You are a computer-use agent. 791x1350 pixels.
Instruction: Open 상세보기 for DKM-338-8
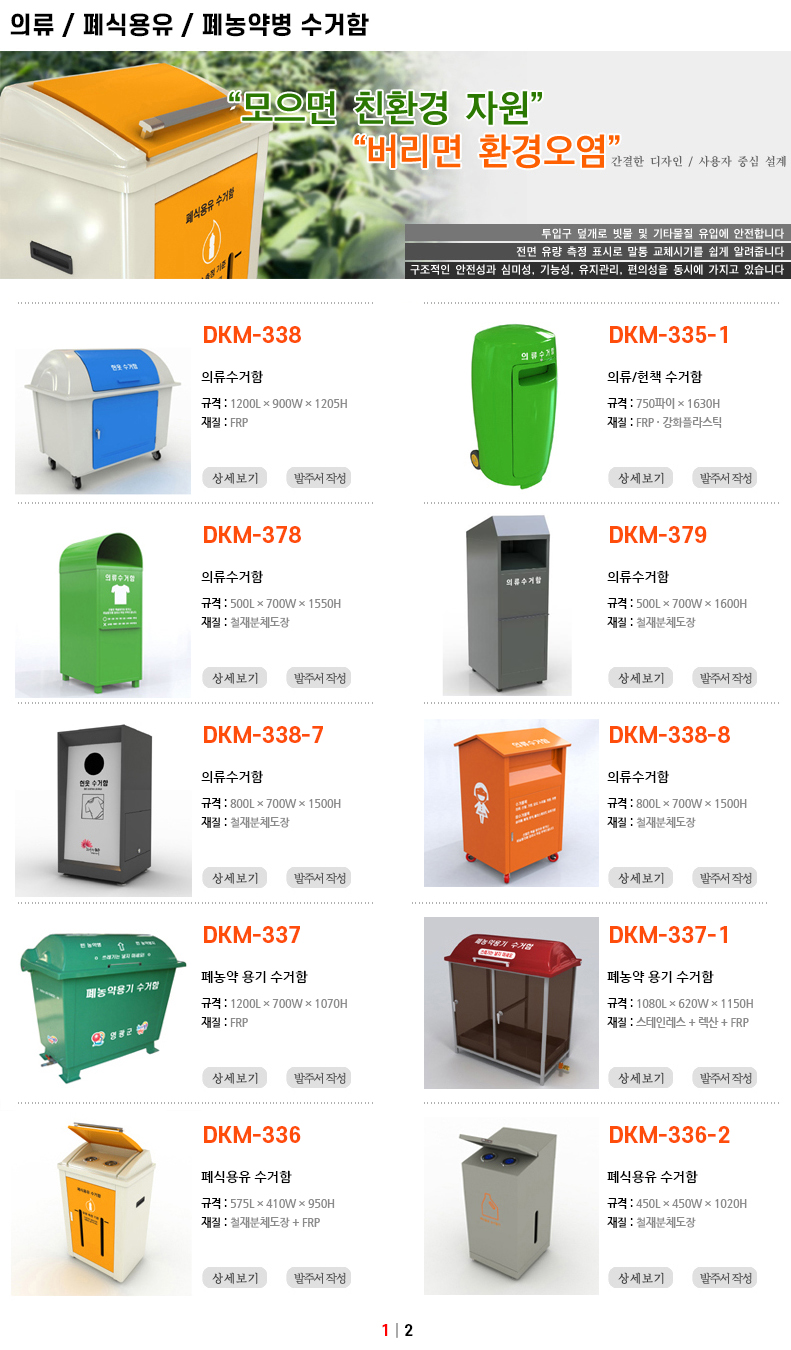(x=640, y=878)
